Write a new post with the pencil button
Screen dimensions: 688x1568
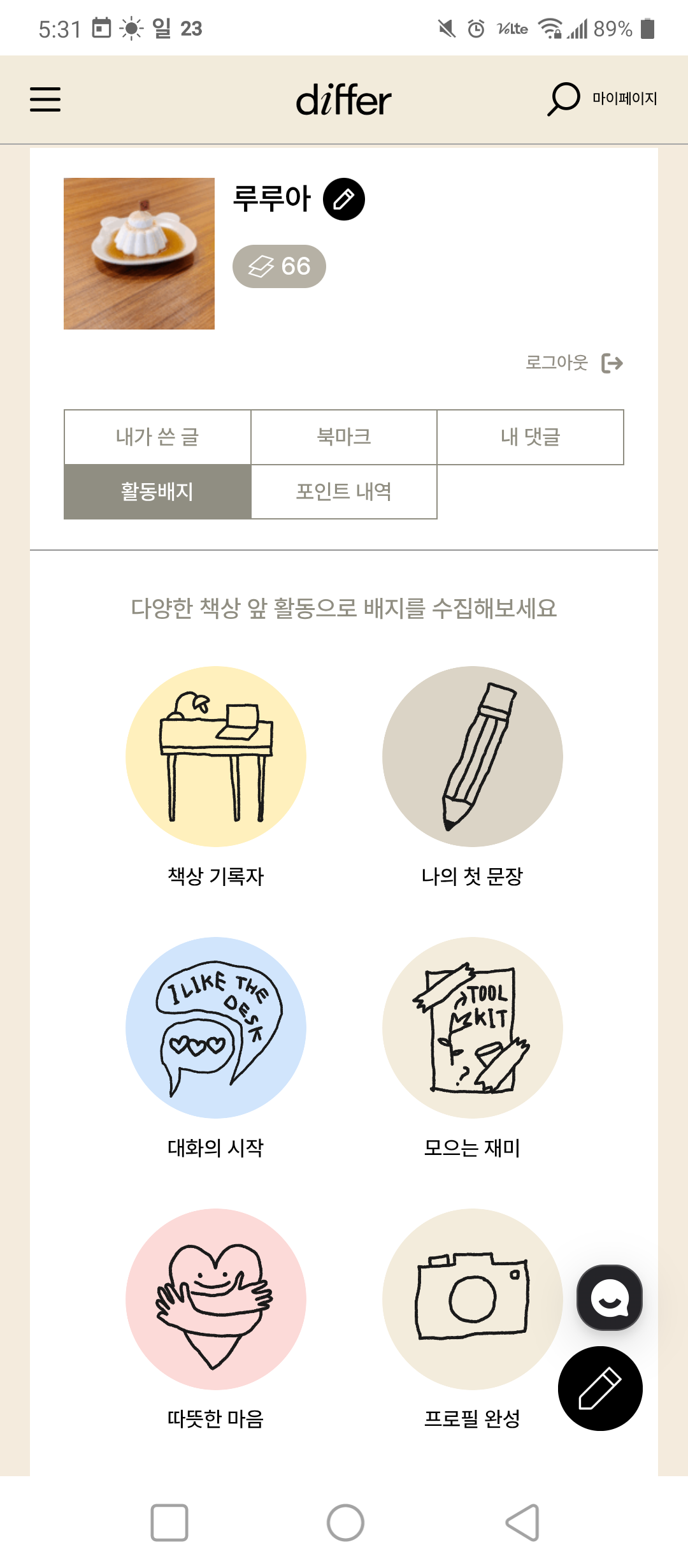coord(599,1388)
